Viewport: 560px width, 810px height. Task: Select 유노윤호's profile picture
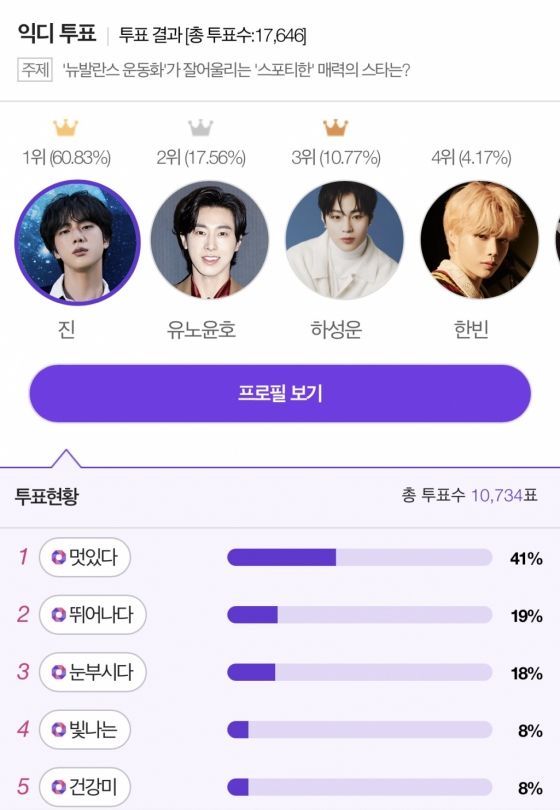[x=210, y=240]
